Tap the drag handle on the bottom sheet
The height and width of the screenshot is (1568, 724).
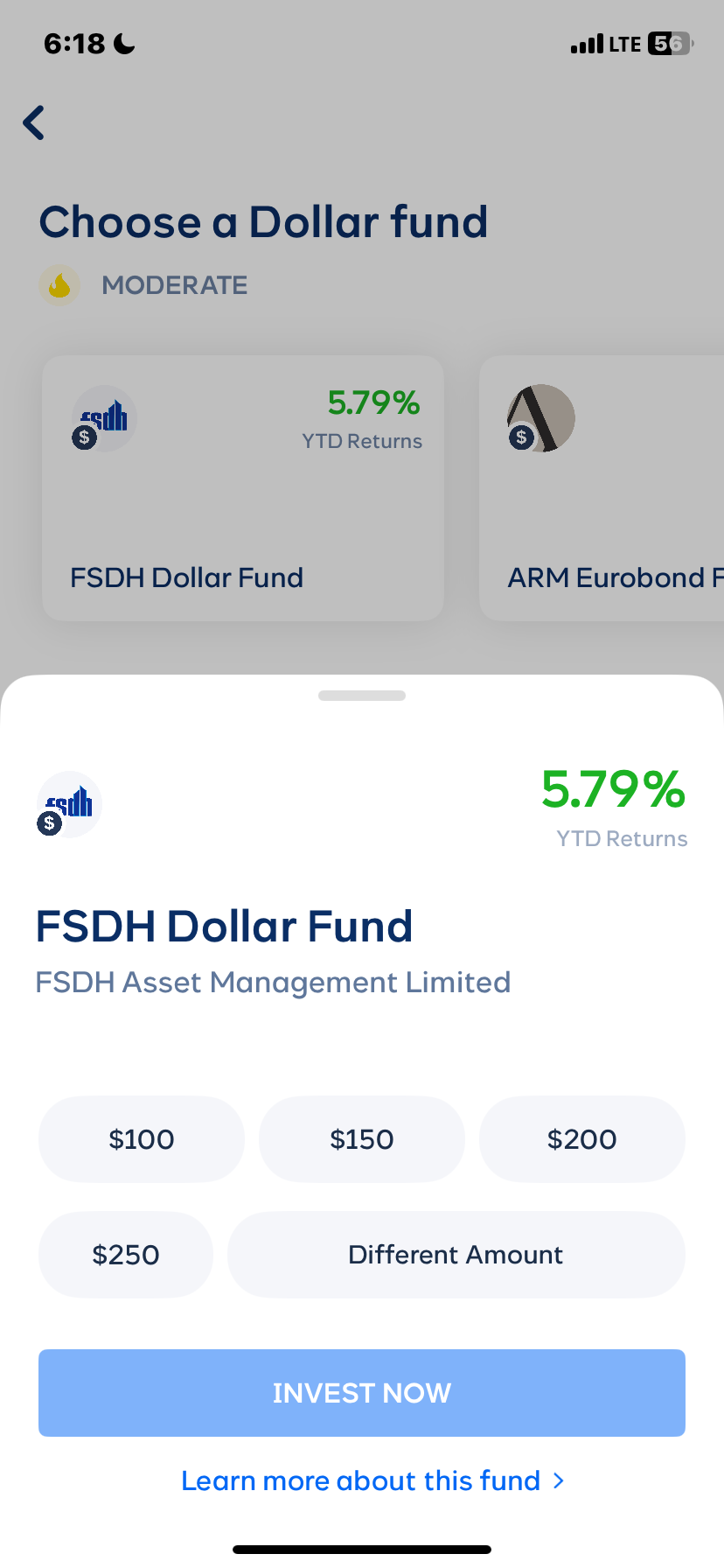click(x=361, y=695)
